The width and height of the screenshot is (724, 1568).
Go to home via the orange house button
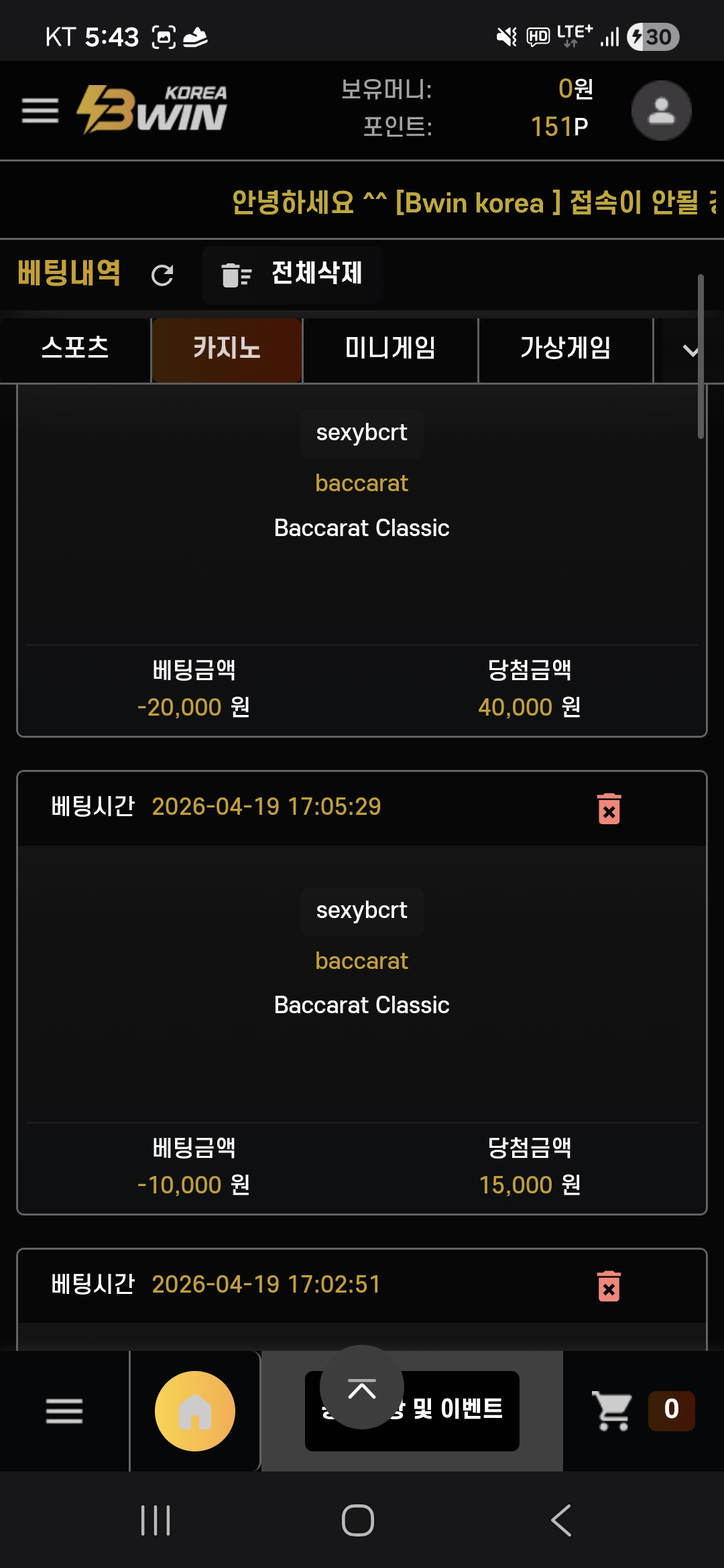[x=195, y=1411]
